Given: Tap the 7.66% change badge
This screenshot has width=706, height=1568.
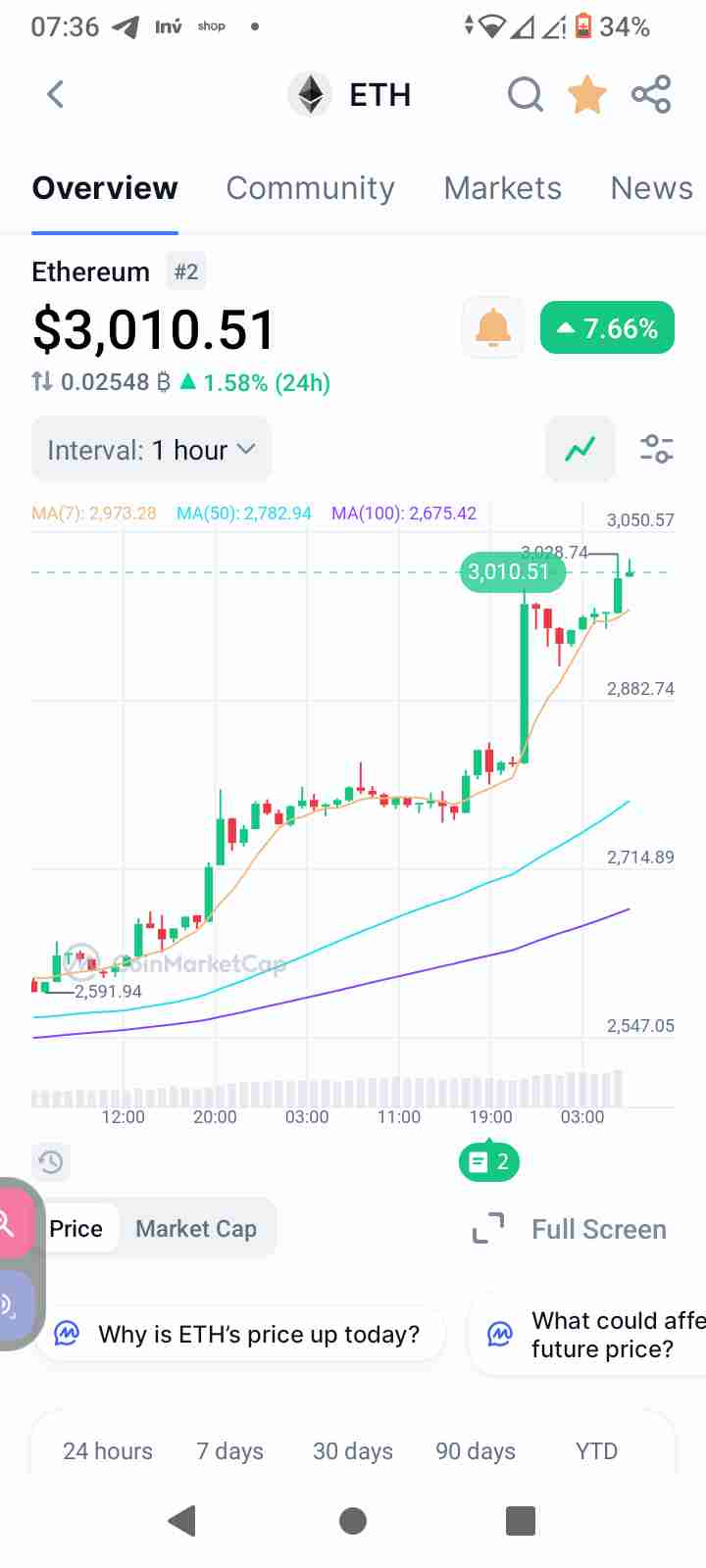Looking at the screenshot, I should pos(607,328).
